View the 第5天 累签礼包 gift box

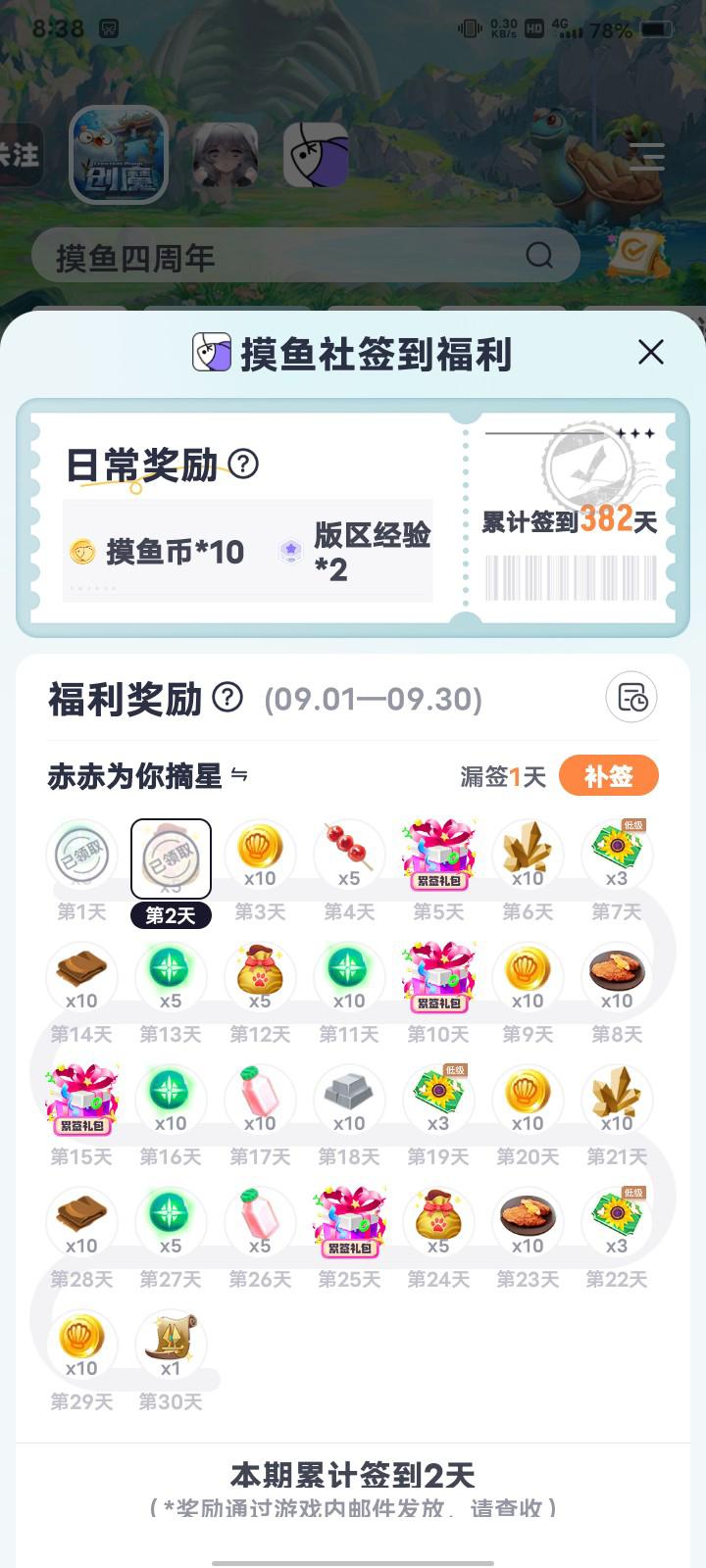438,855
